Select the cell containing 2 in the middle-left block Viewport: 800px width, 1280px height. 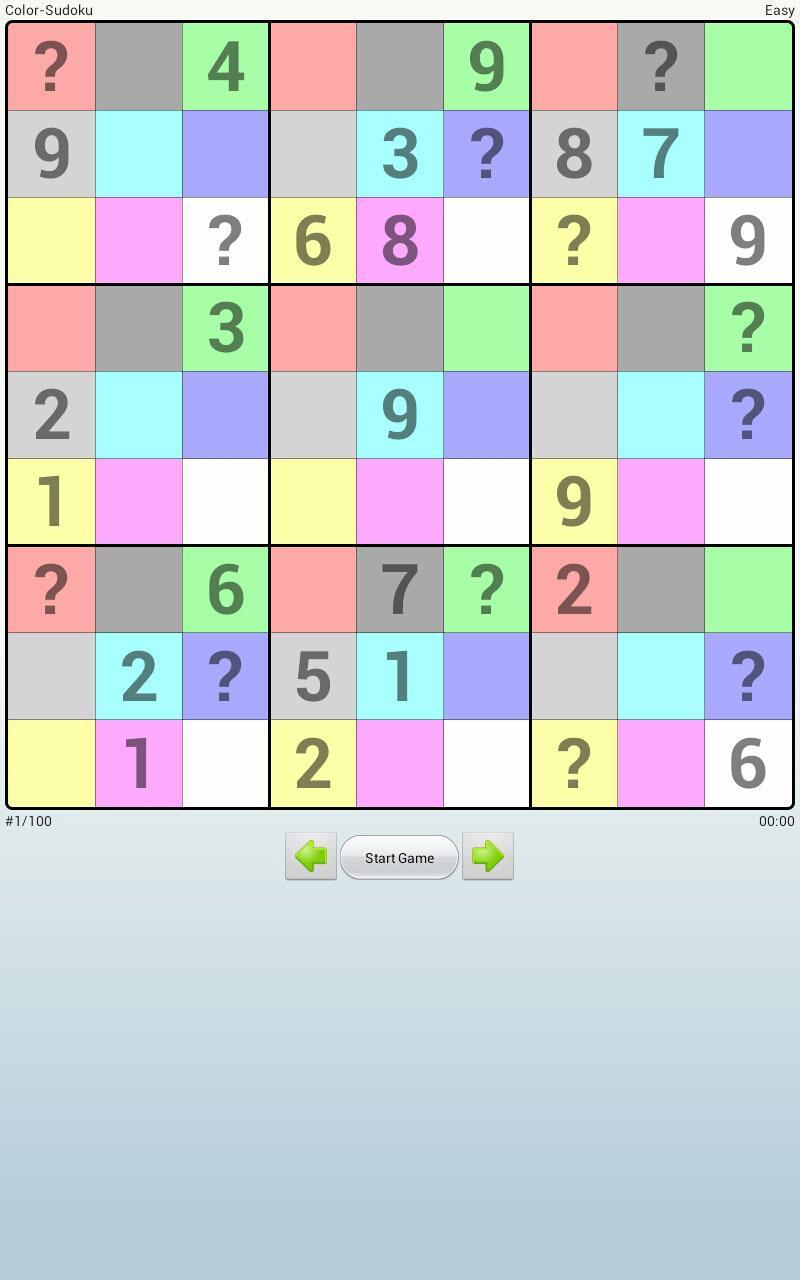[52, 414]
